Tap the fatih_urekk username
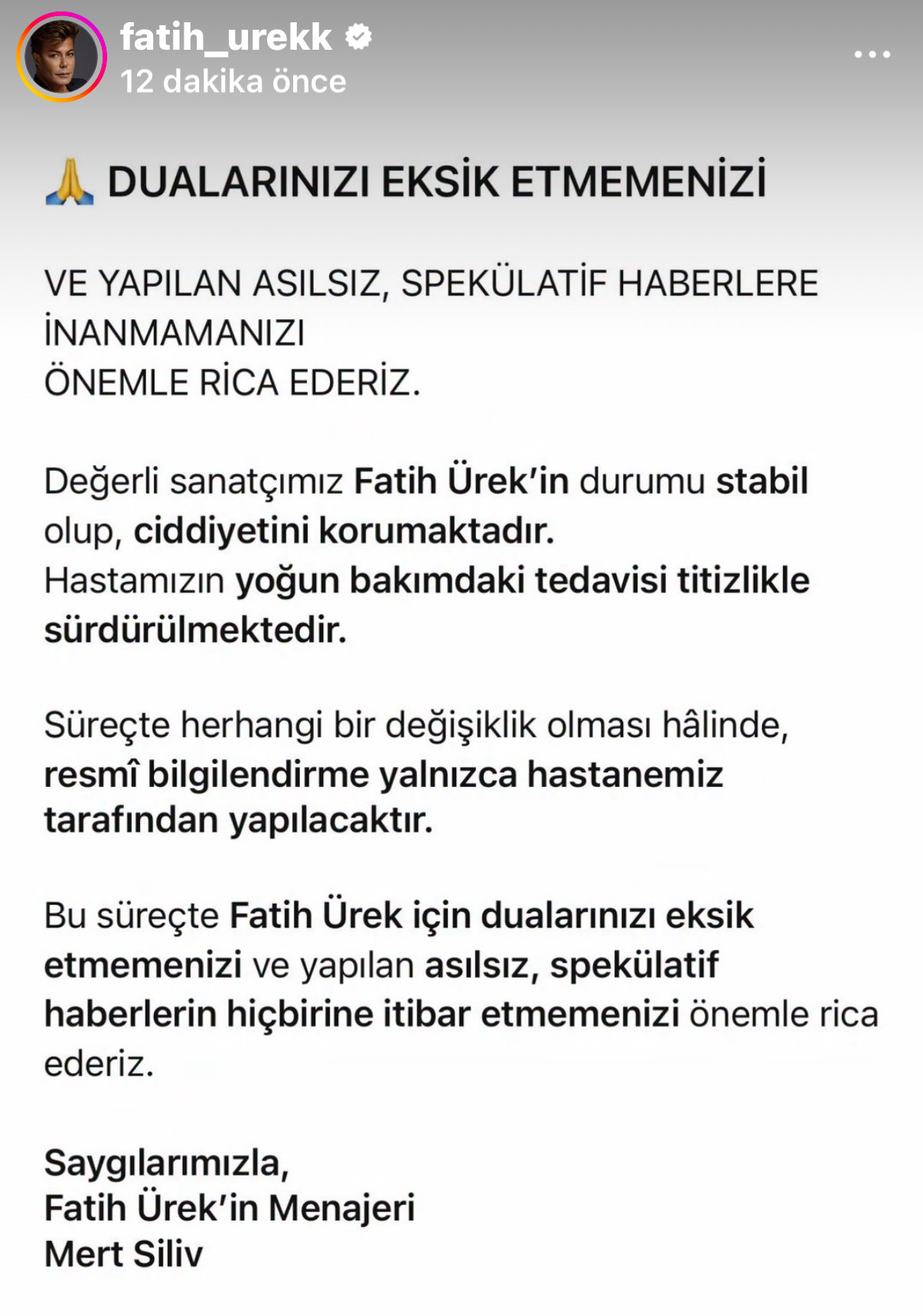 pyautogui.click(x=226, y=37)
